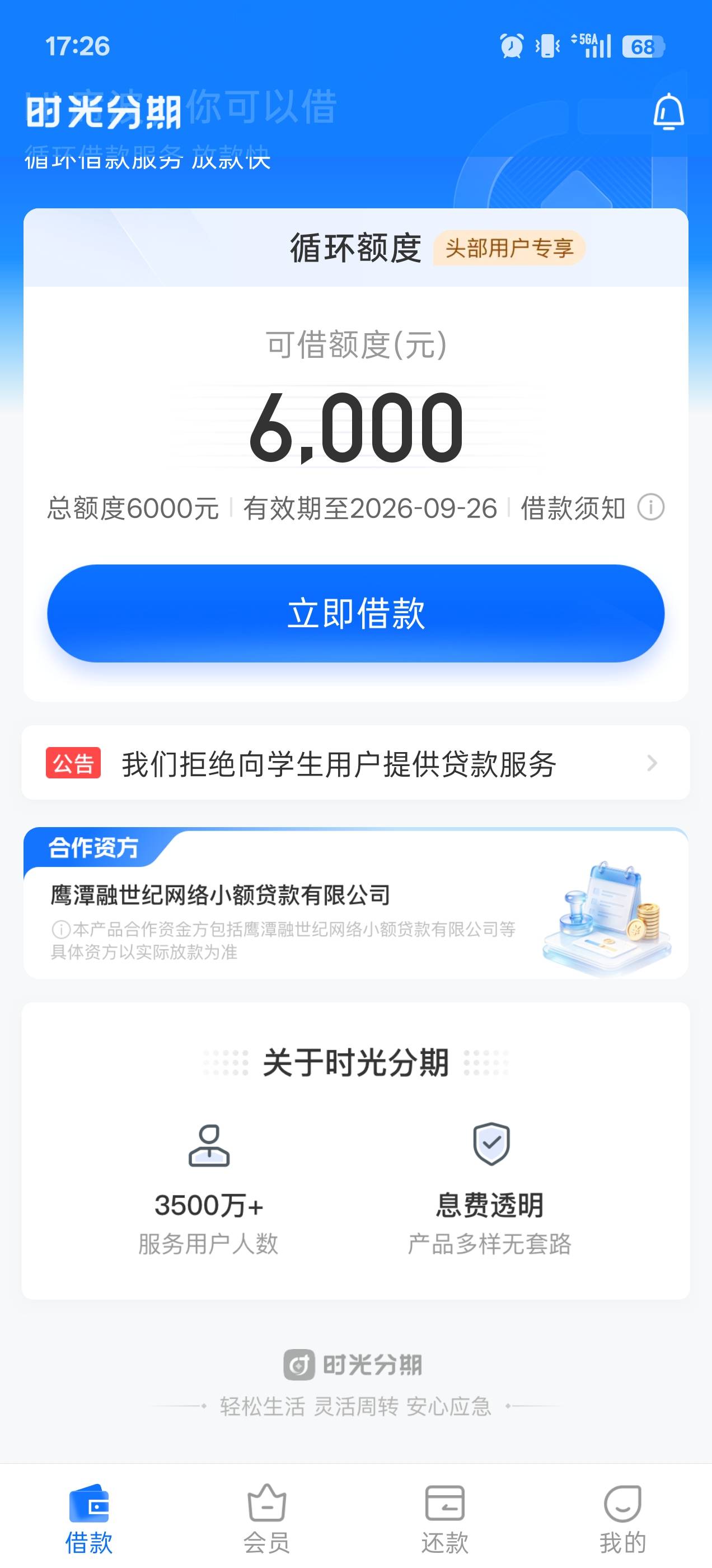
Task: Tap the 立即借款 button
Action: (x=356, y=613)
